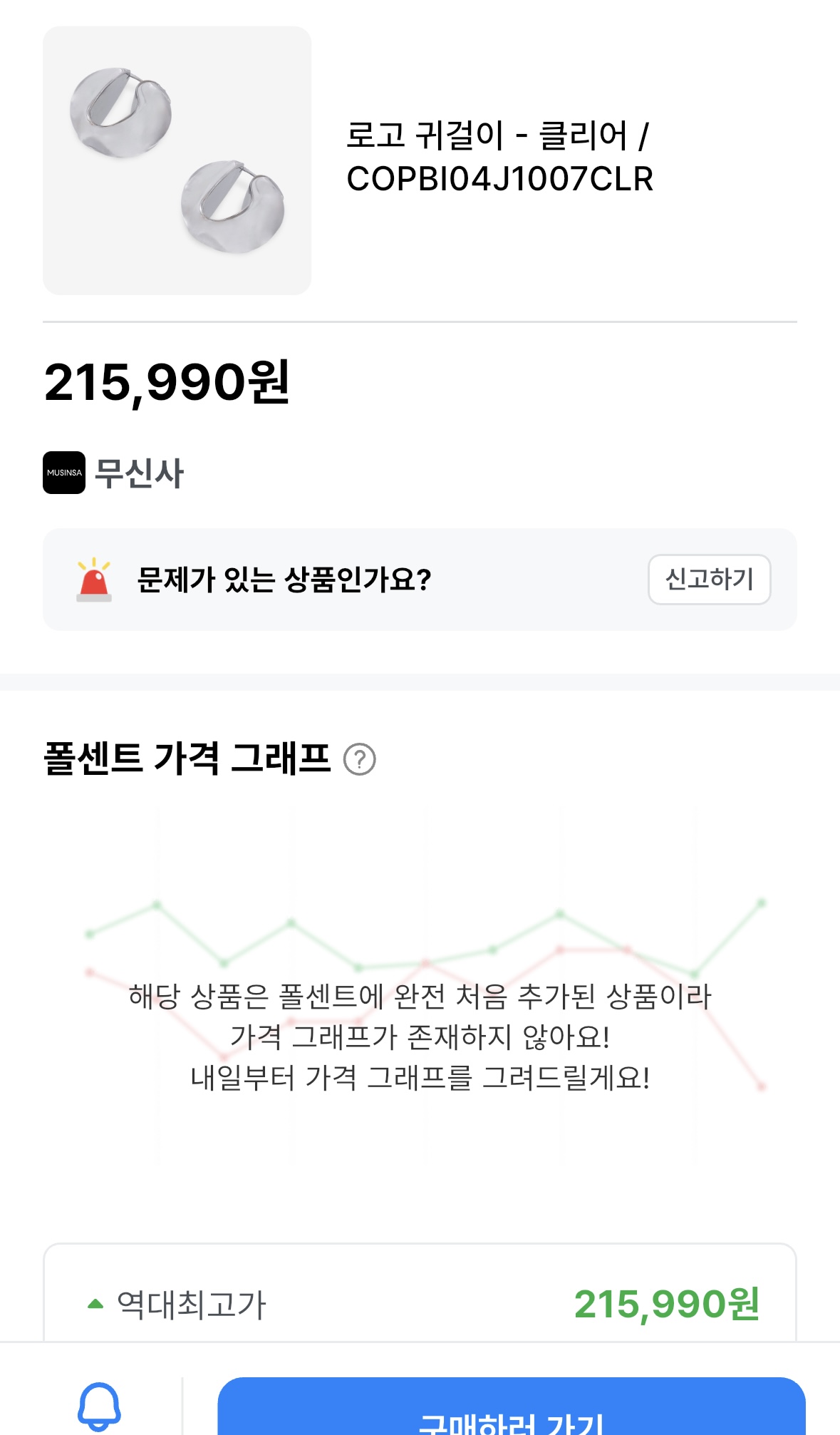
Task: Tap the red price line on the graph
Action: click(x=563, y=948)
